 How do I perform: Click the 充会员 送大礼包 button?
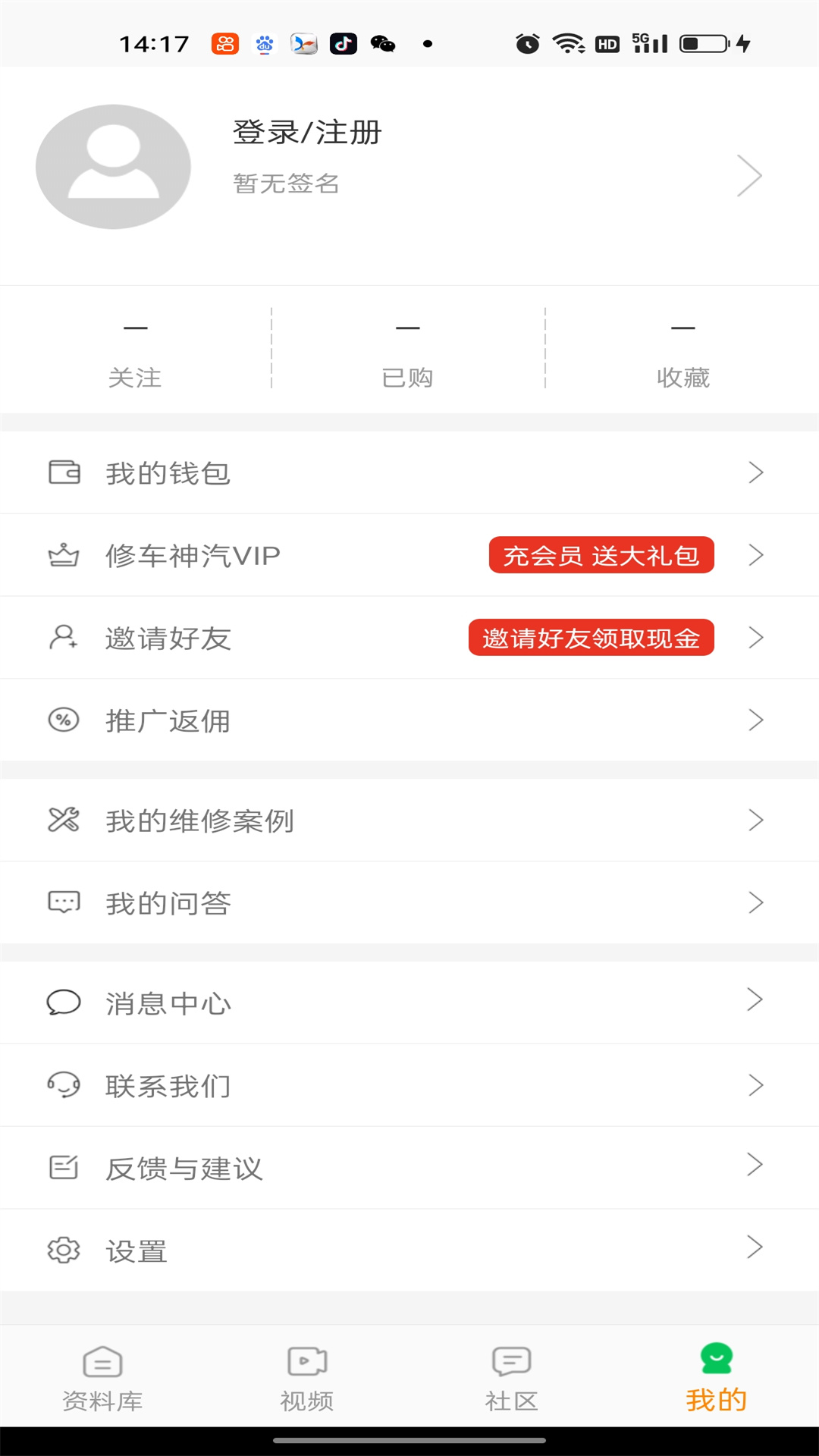click(x=601, y=554)
